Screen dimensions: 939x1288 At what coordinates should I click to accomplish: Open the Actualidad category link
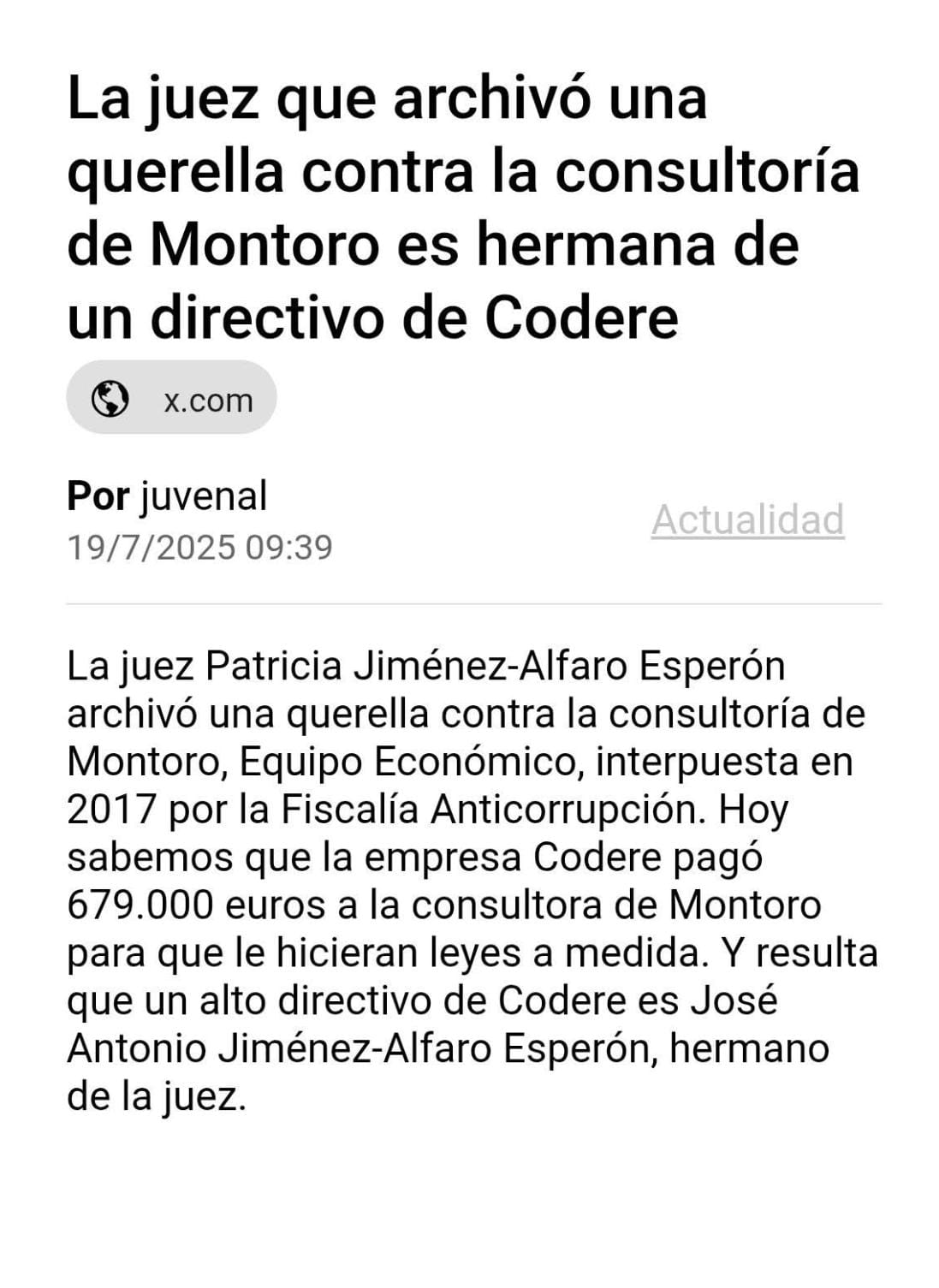click(x=747, y=519)
